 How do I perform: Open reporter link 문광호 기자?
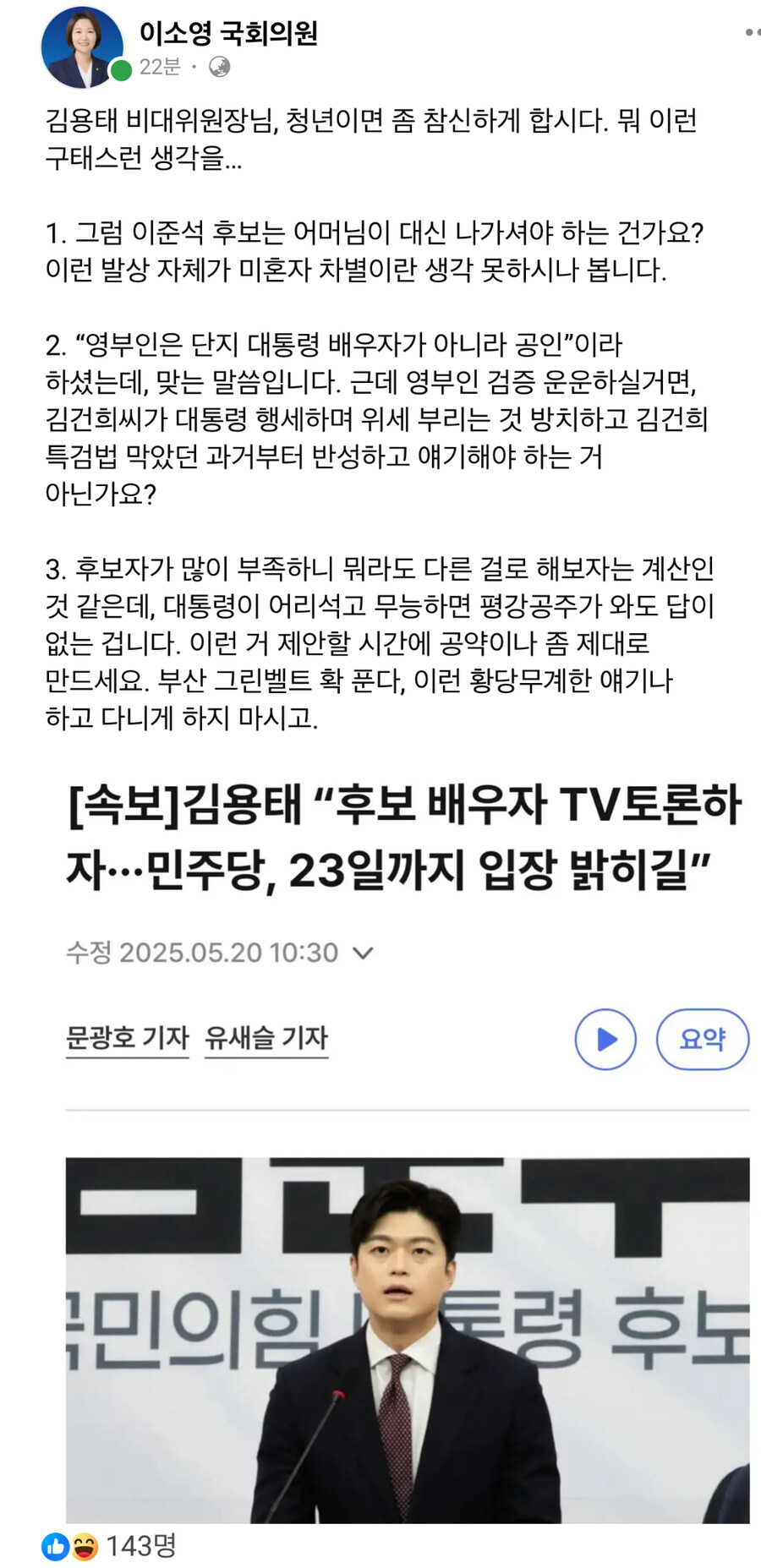[x=126, y=1039]
